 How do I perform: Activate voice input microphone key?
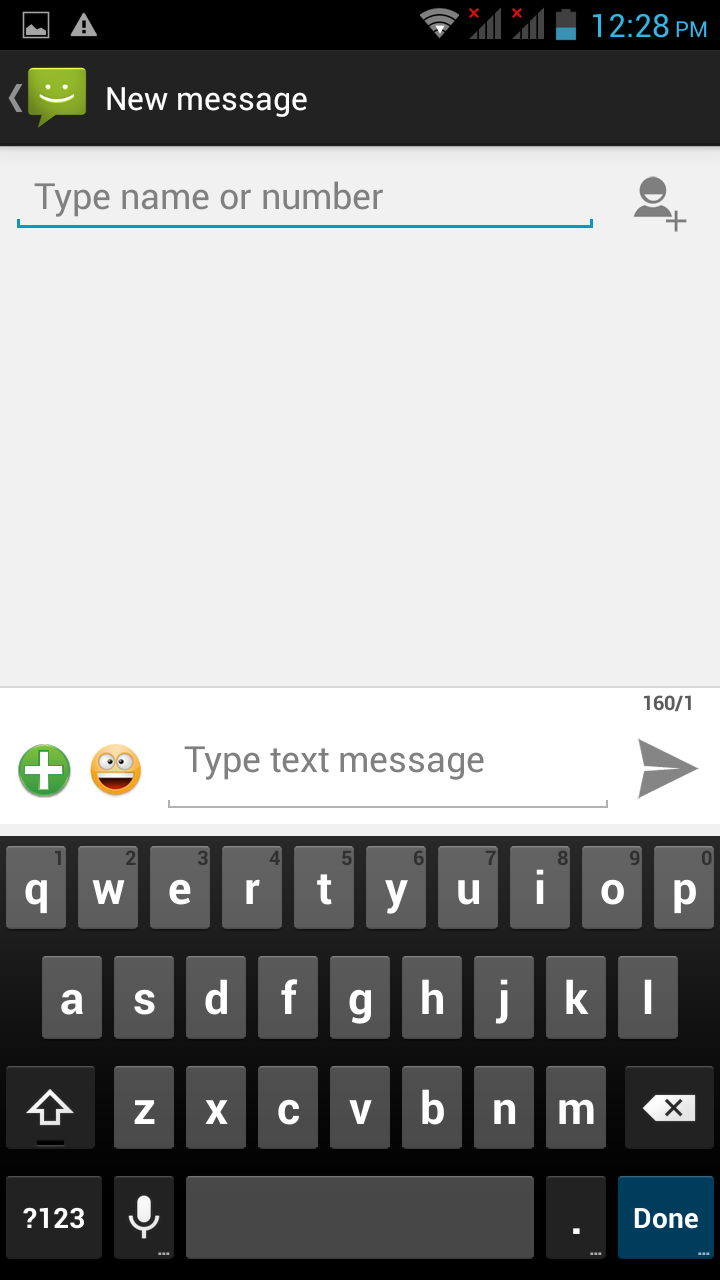click(x=144, y=1217)
